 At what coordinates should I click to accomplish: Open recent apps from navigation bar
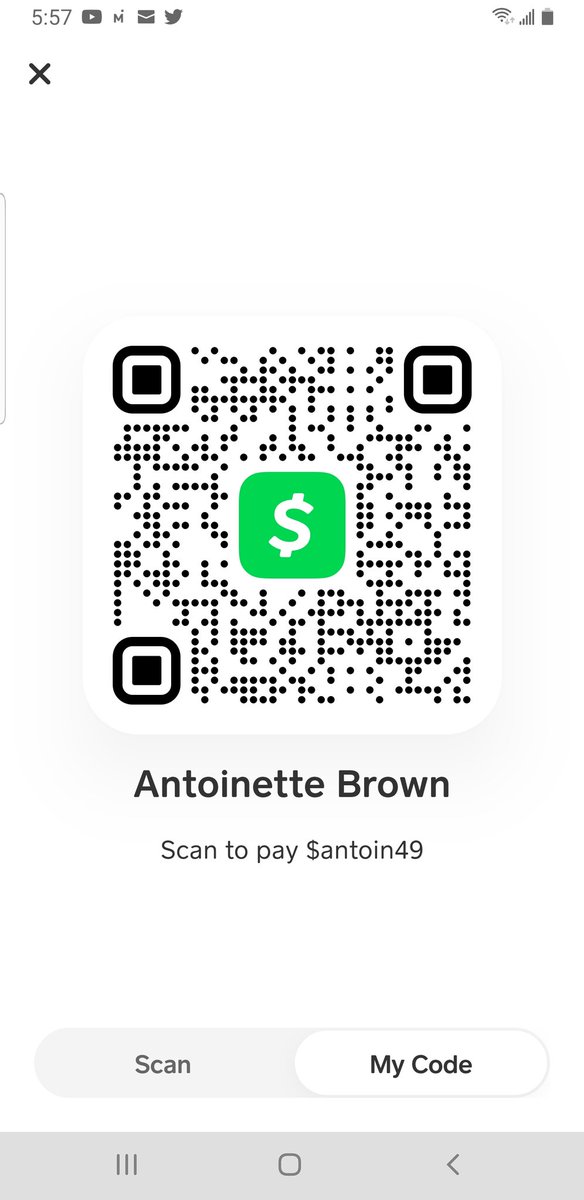click(126, 1164)
